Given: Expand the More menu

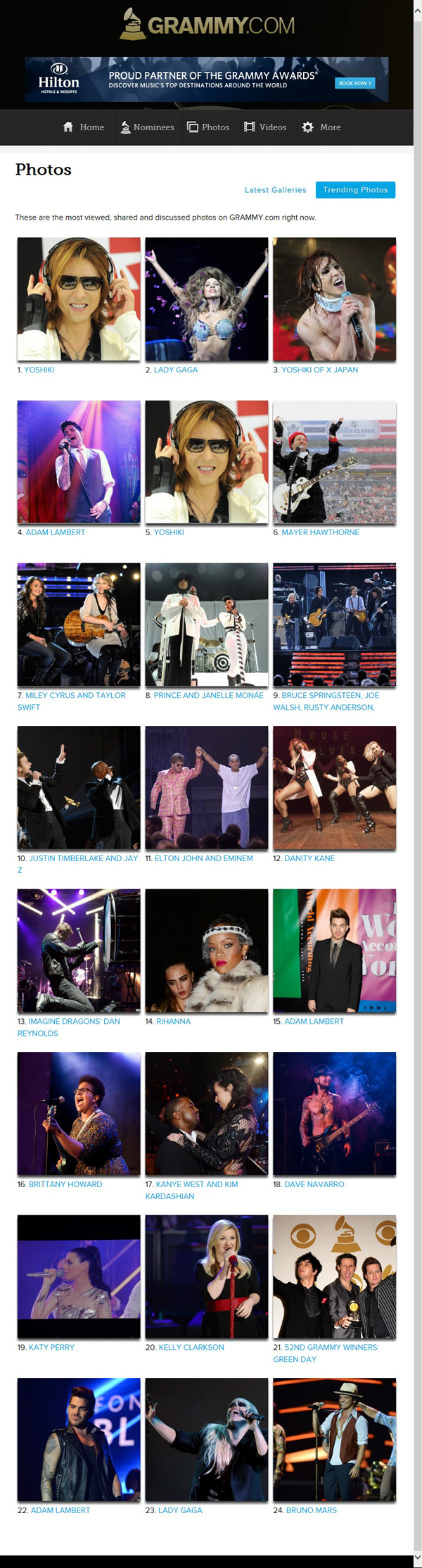Looking at the screenshot, I should click(x=321, y=127).
